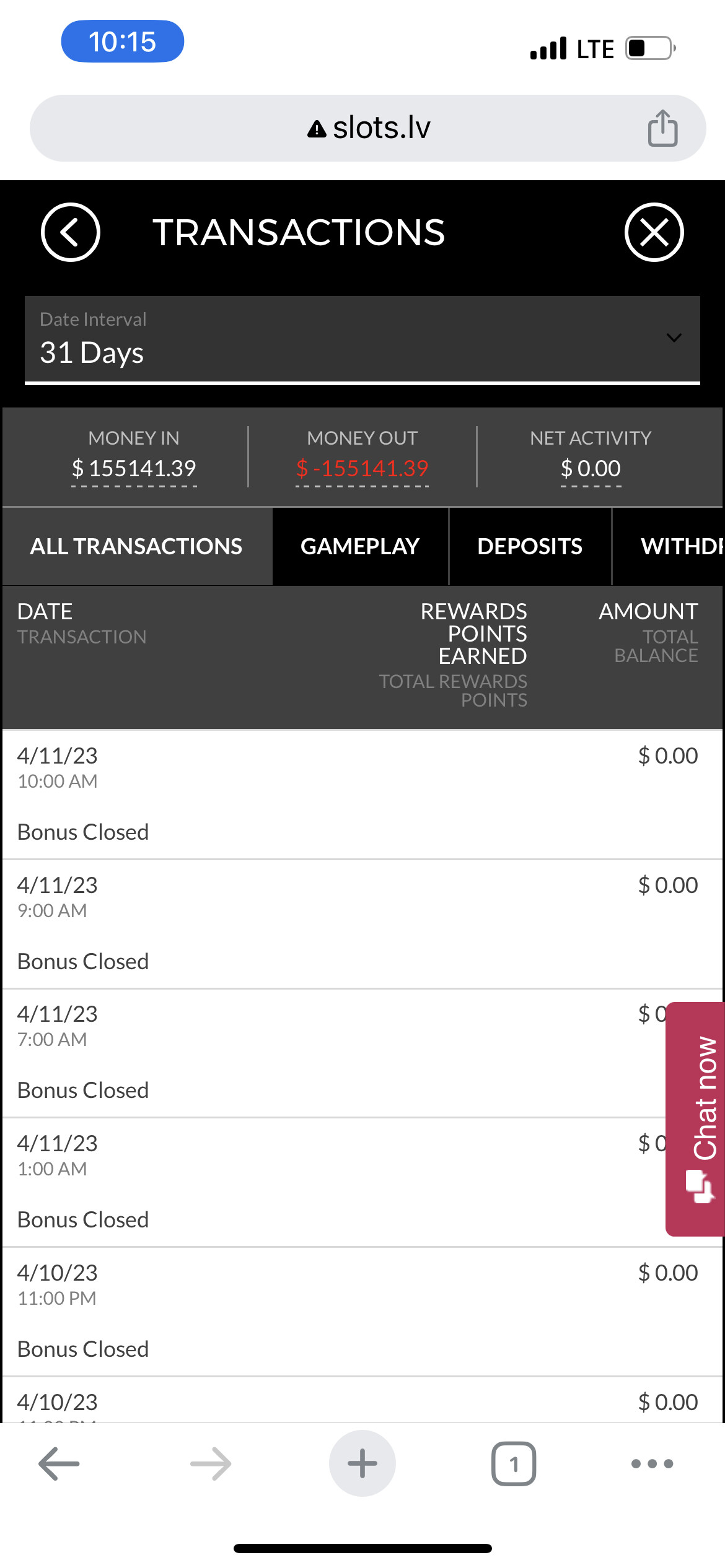Switch to the Deposits tab
Image resolution: width=725 pixels, height=1568 pixels.
point(530,546)
